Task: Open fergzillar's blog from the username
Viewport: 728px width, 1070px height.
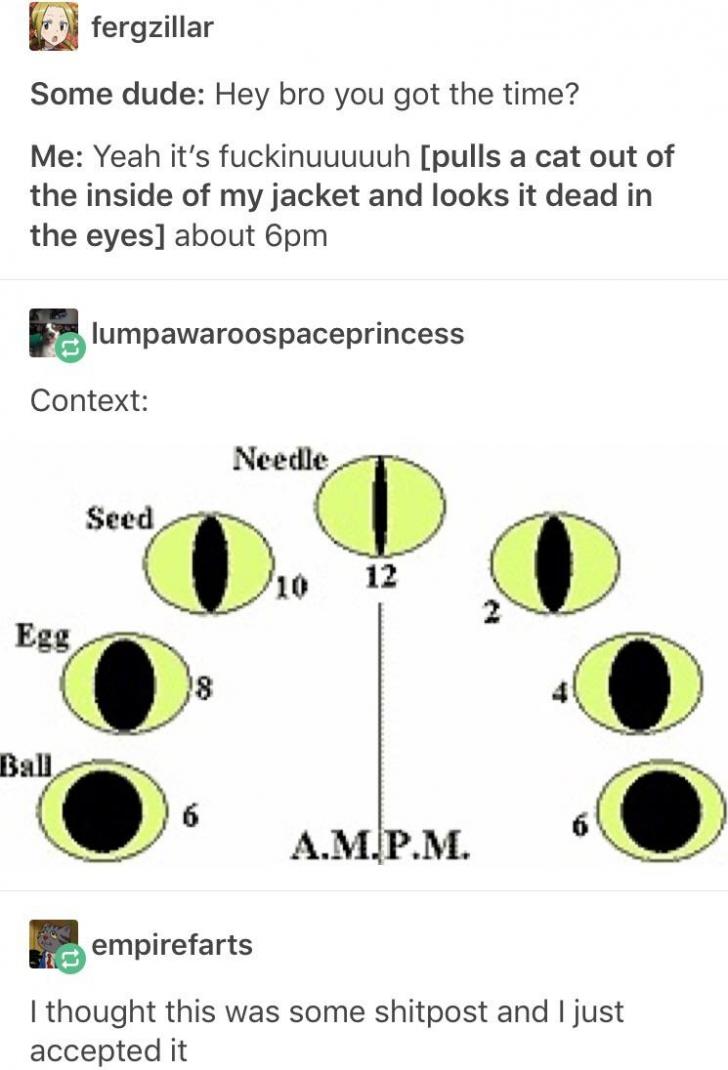Action: [152, 28]
